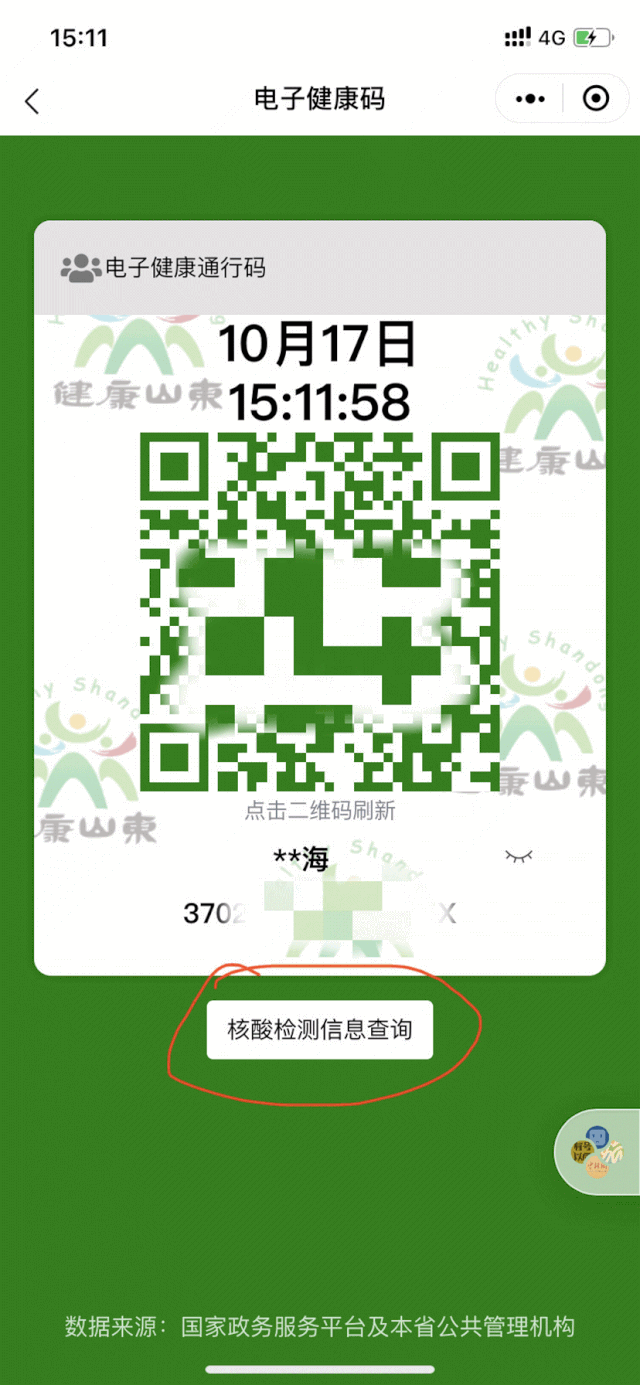The height and width of the screenshot is (1385, 640).
Task: Open the mini program more options menu
Action: pyautogui.click(x=530, y=99)
